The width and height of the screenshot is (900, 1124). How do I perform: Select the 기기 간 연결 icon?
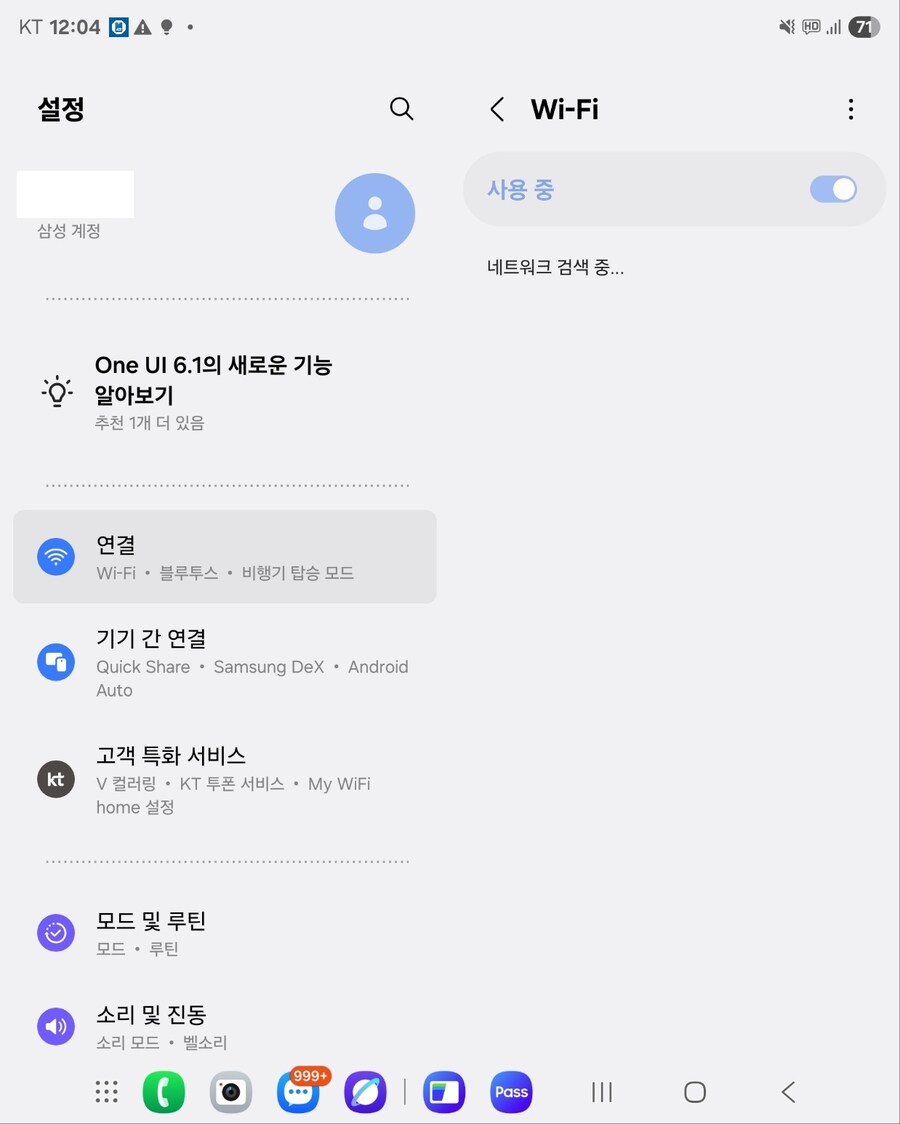[x=56, y=662]
